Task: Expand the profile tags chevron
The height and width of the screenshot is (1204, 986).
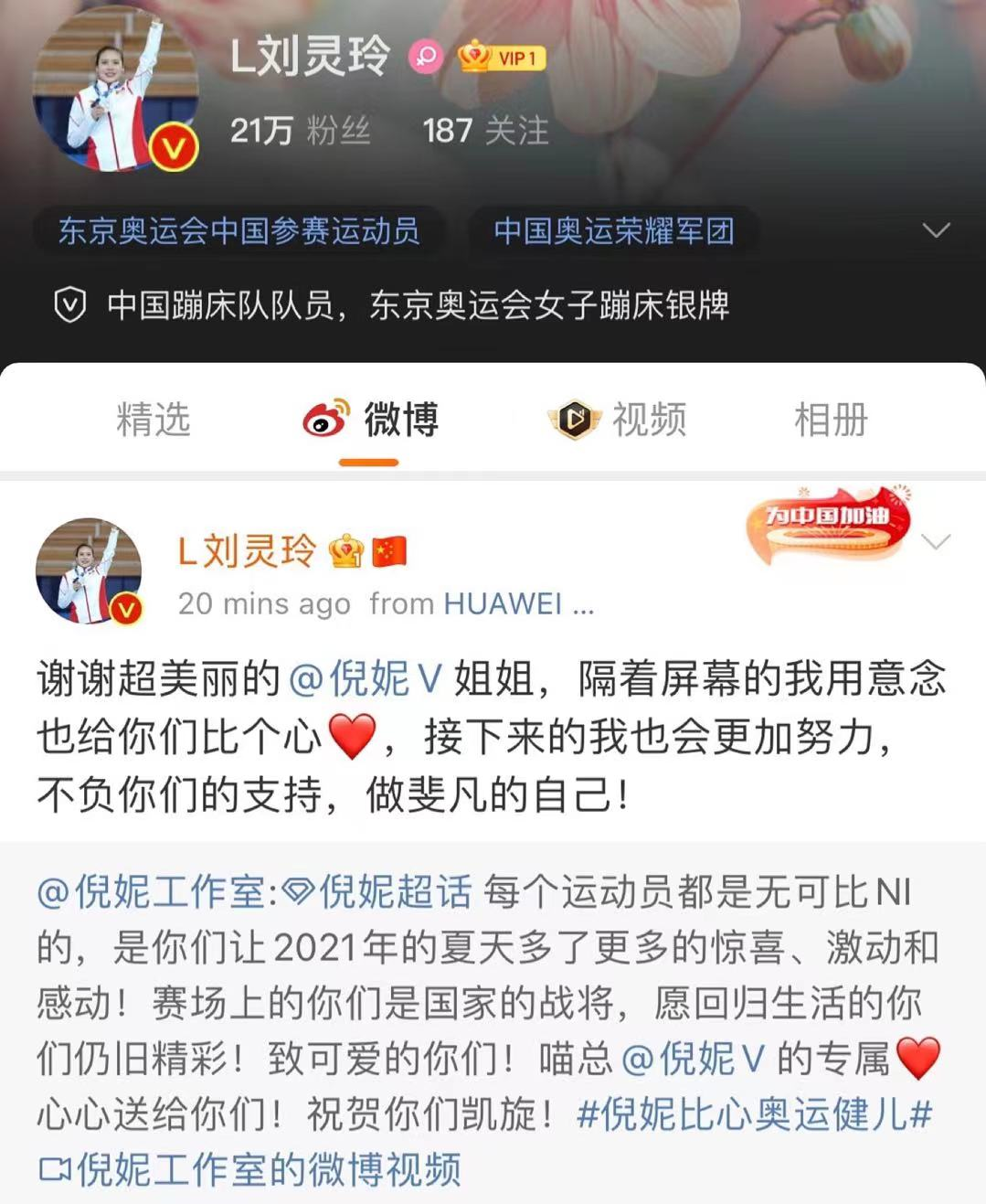Action: 937,230
